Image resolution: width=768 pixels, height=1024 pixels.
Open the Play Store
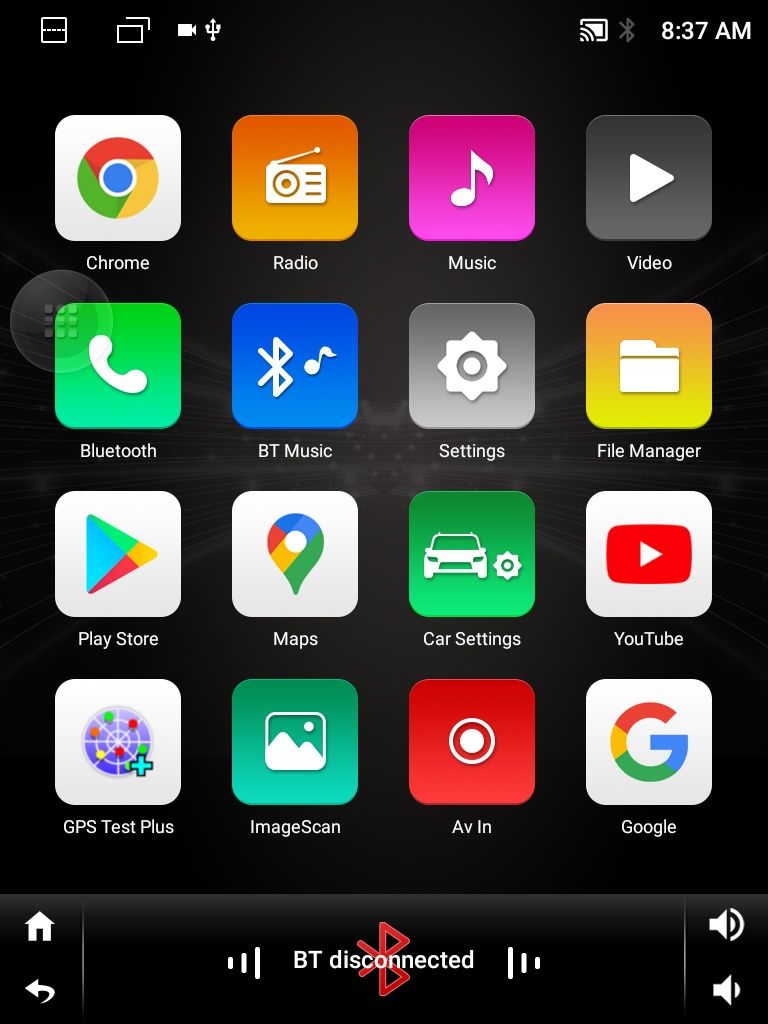[118, 554]
